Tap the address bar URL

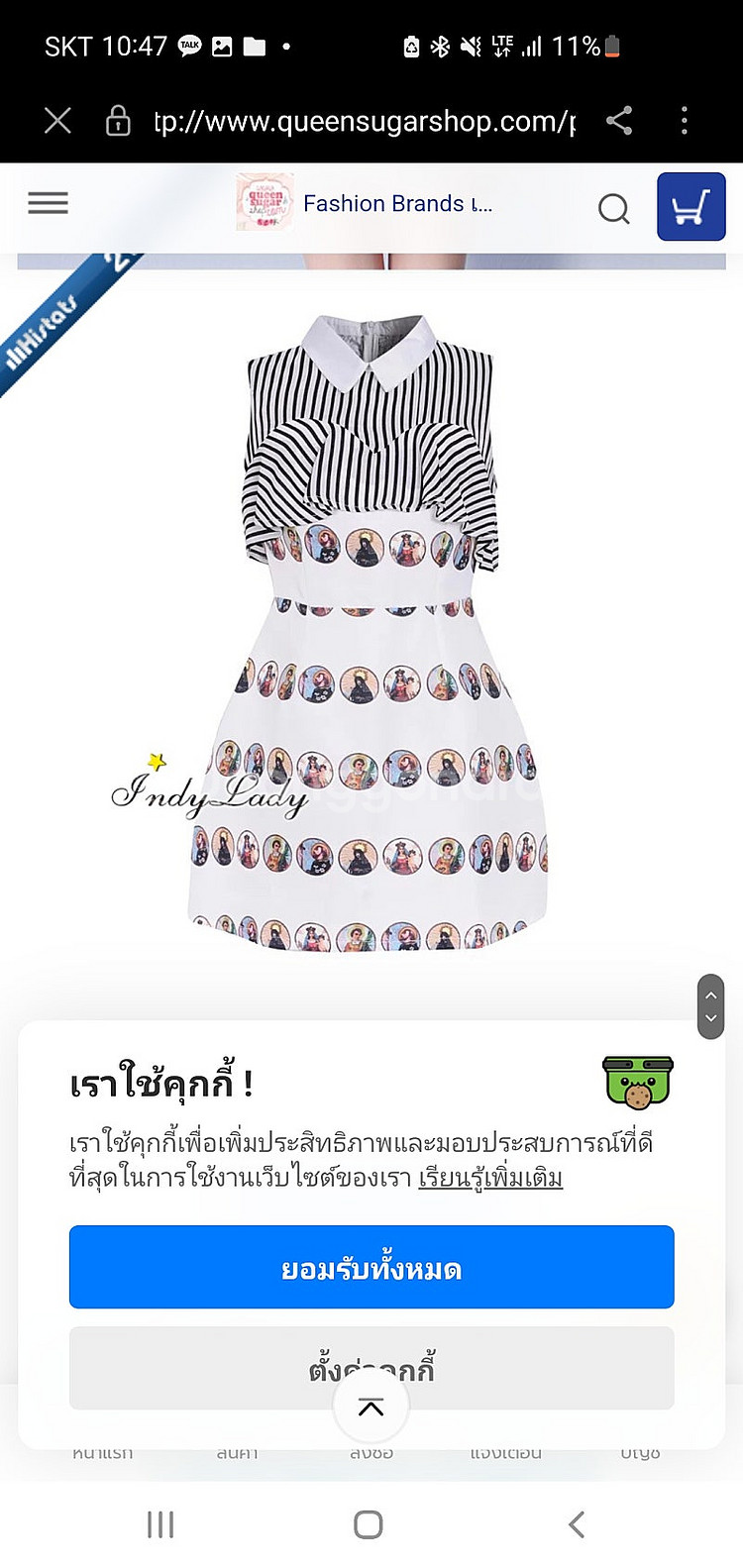coord(364,121)
